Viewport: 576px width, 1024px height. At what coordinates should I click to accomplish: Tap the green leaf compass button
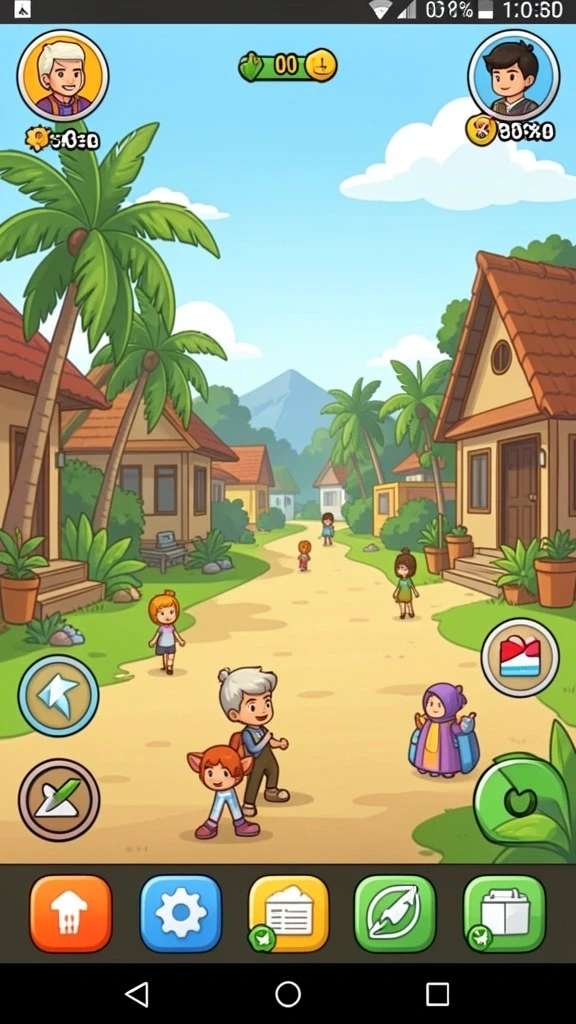(395, 914)
